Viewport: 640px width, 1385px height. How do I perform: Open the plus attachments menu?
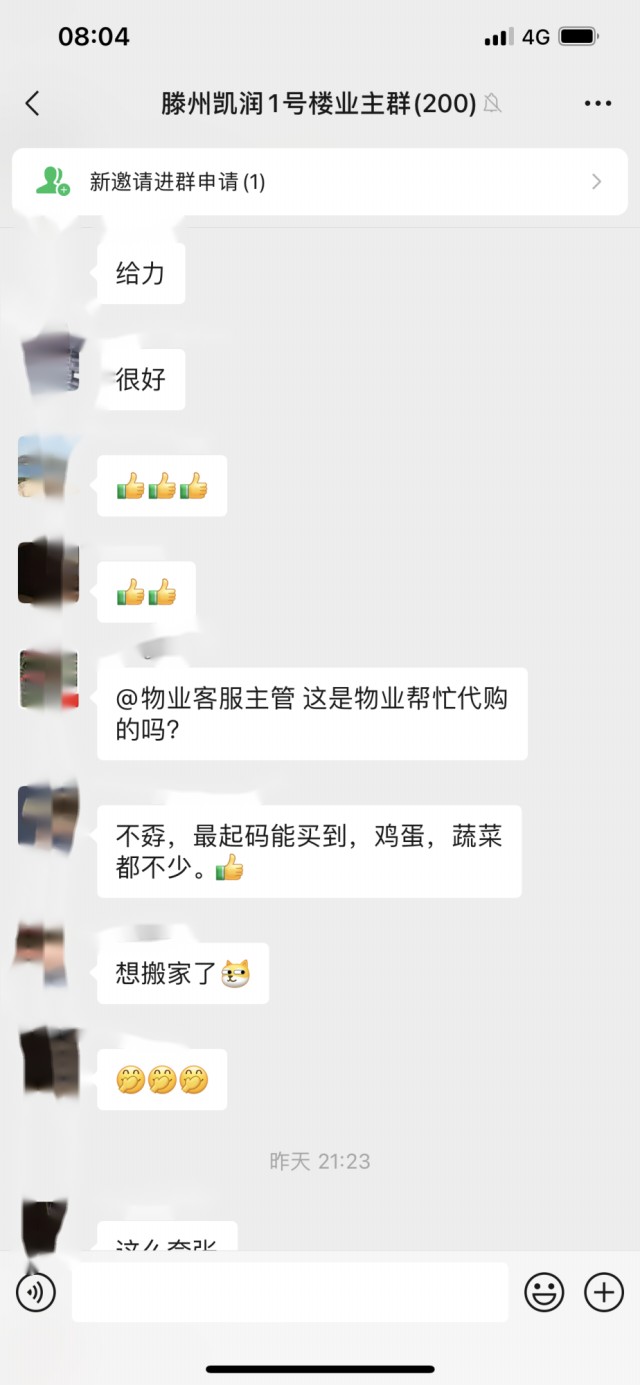tap(603, 1293)
